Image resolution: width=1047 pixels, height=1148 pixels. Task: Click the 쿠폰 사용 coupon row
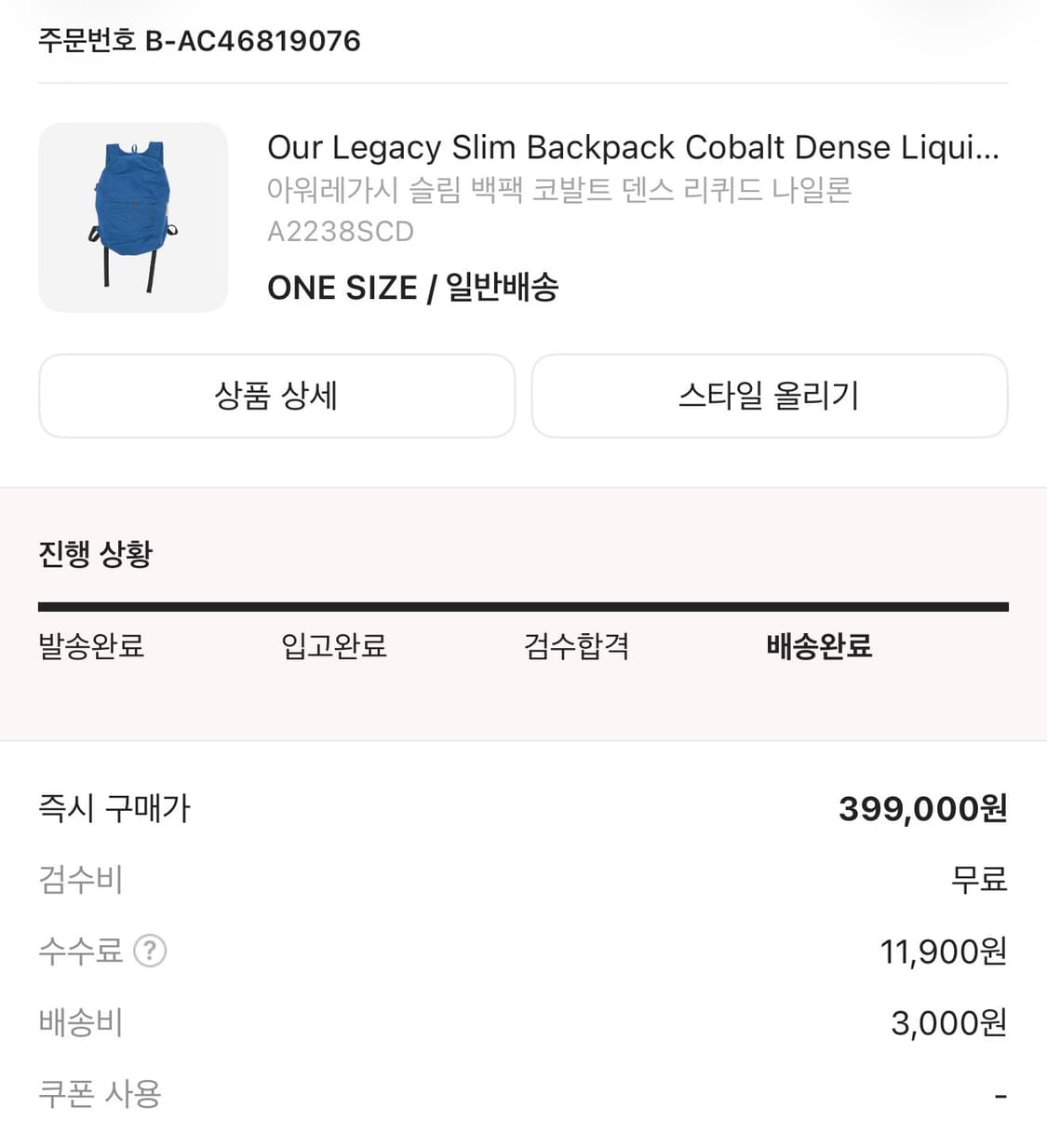(101, 1094)
